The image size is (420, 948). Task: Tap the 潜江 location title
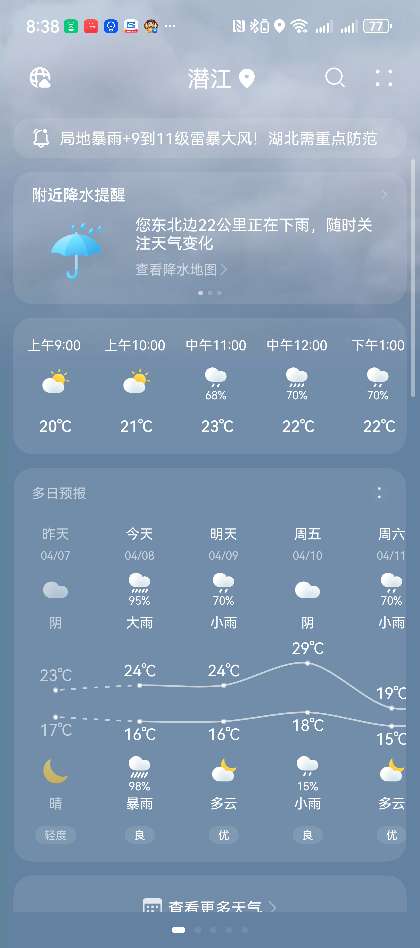click(x=221, y=79)
